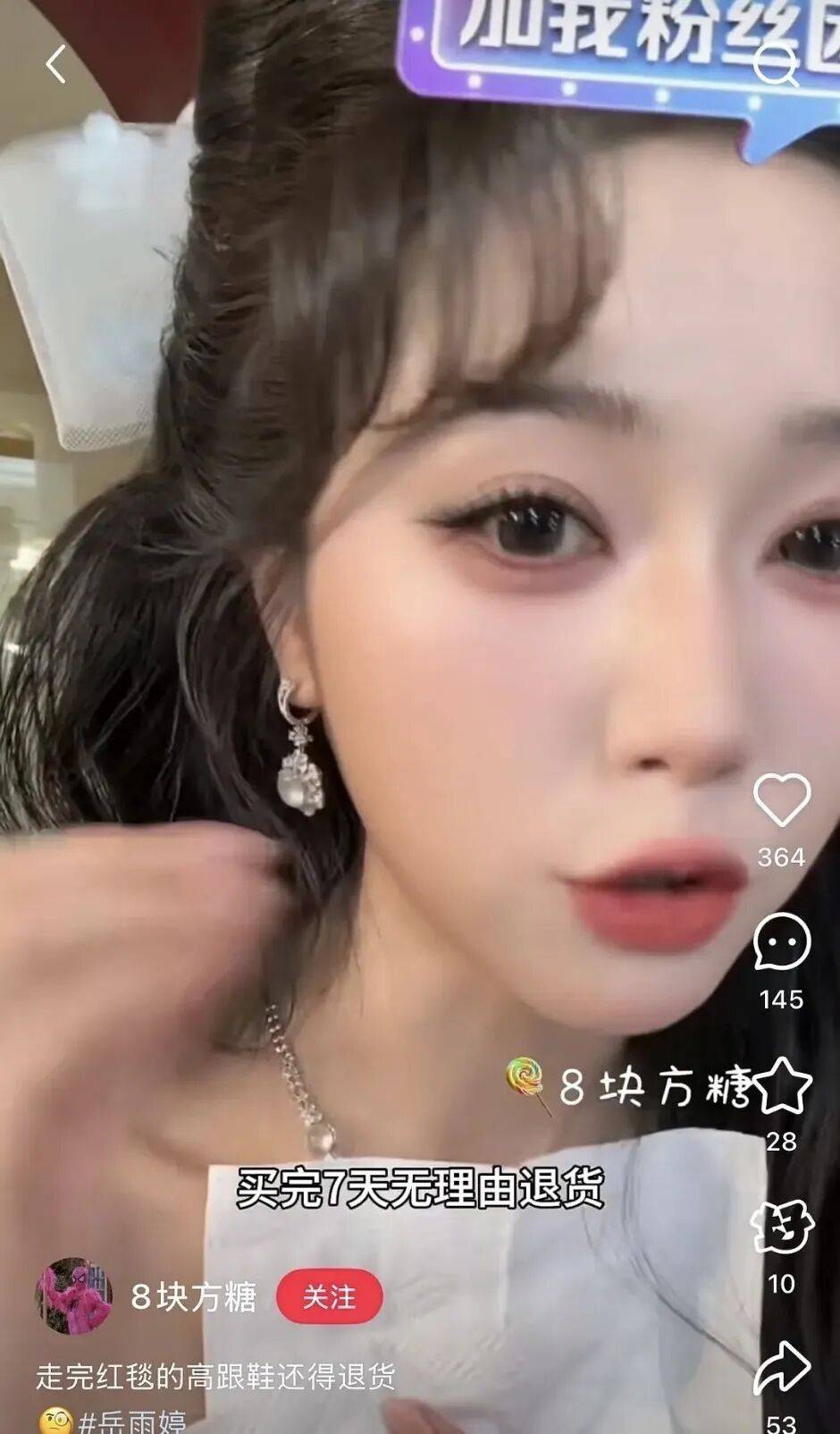The image size is (840, 1434).
Task: Toggle favorite by tapping the star icon
Action: (x=784, y=1086)
